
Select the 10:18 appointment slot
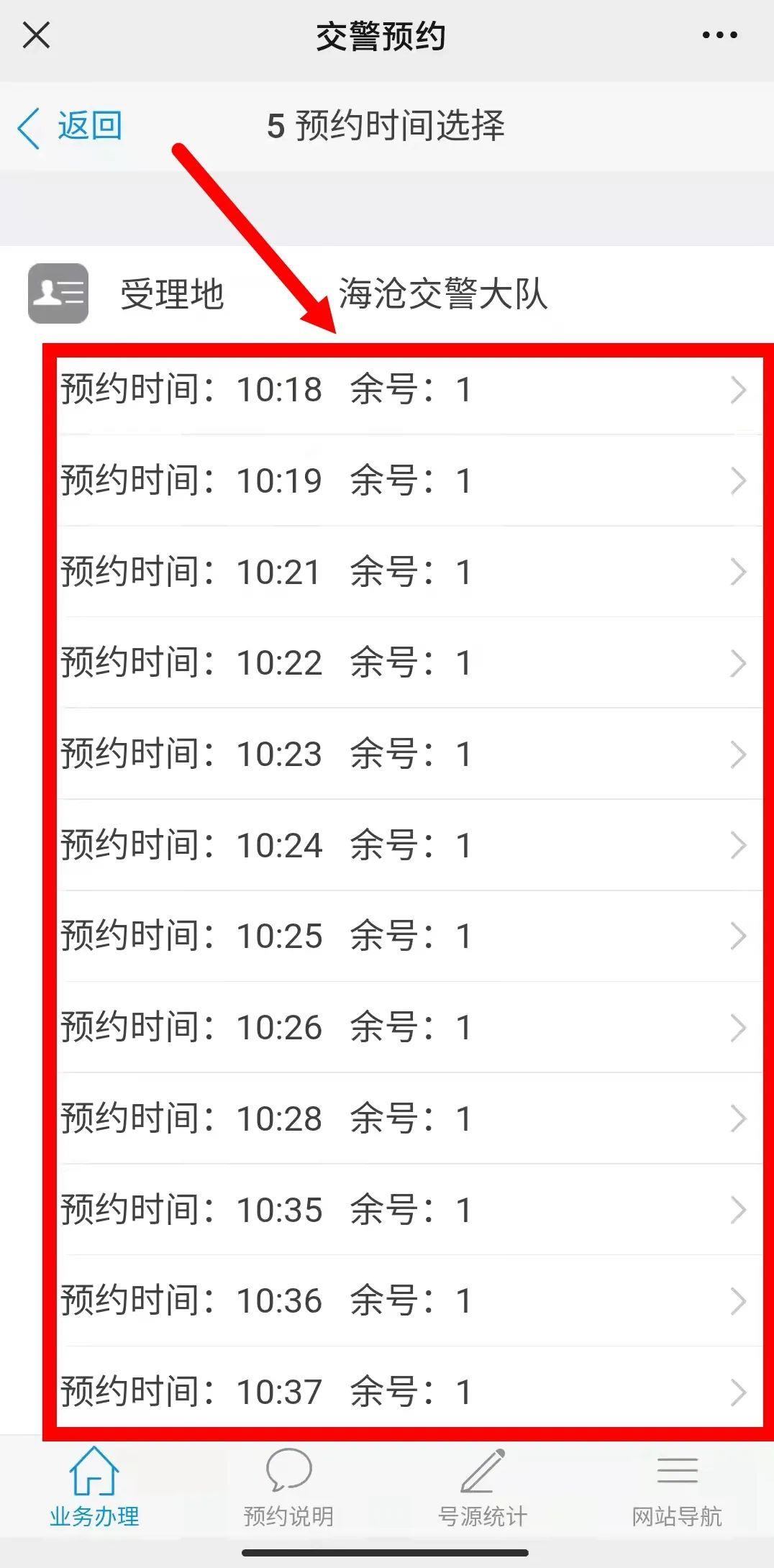coord(409,389)
